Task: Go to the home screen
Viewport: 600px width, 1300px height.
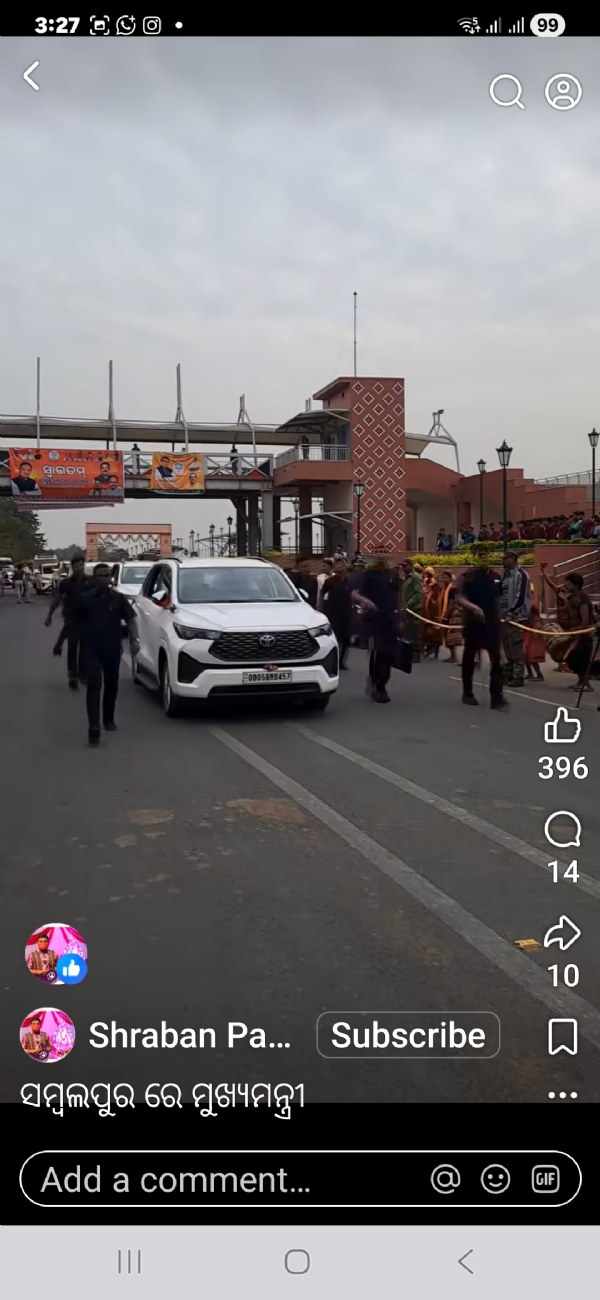Action: [x=297, y=1262]
